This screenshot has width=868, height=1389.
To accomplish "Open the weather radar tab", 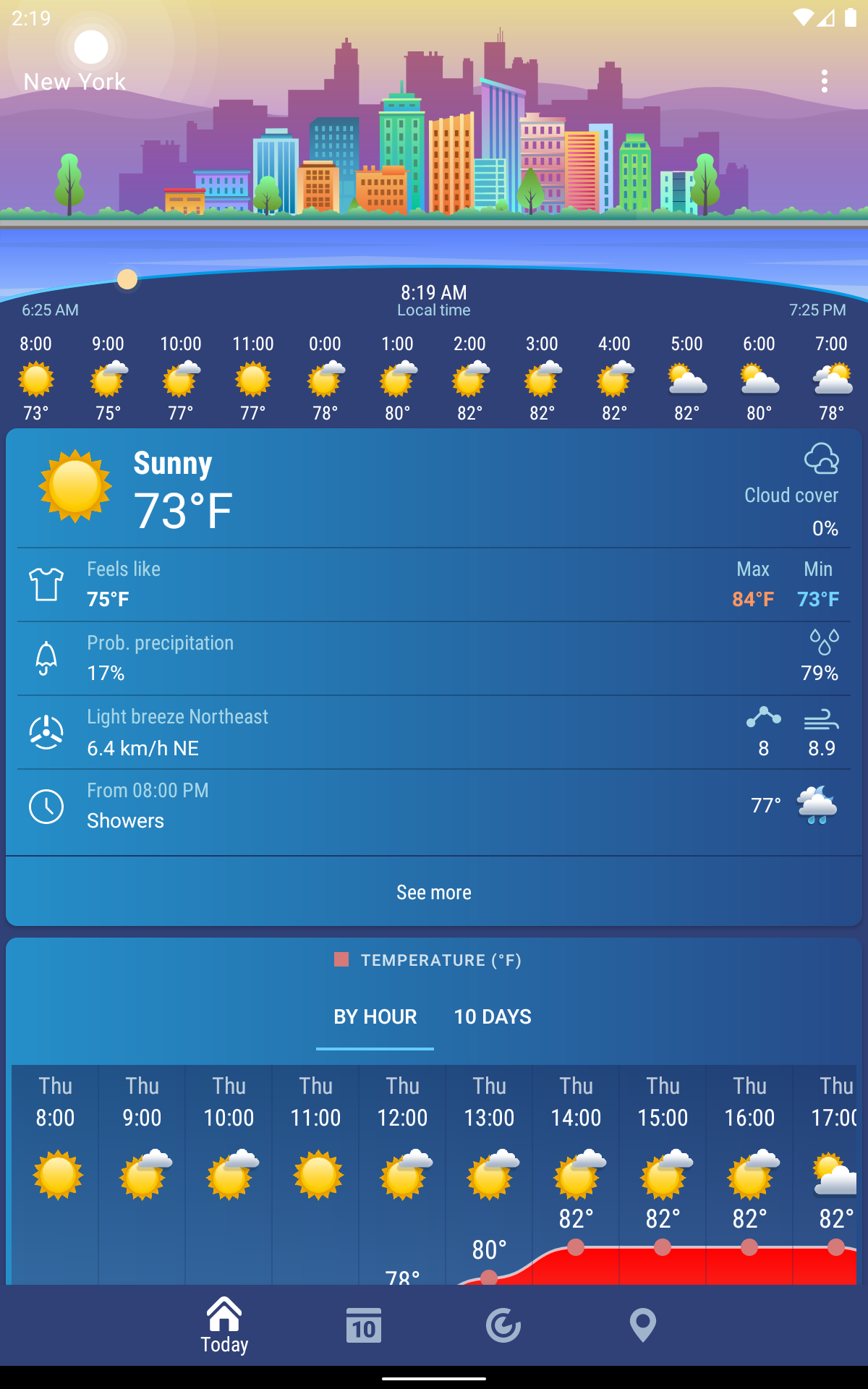I will (x=503, y=1325).
